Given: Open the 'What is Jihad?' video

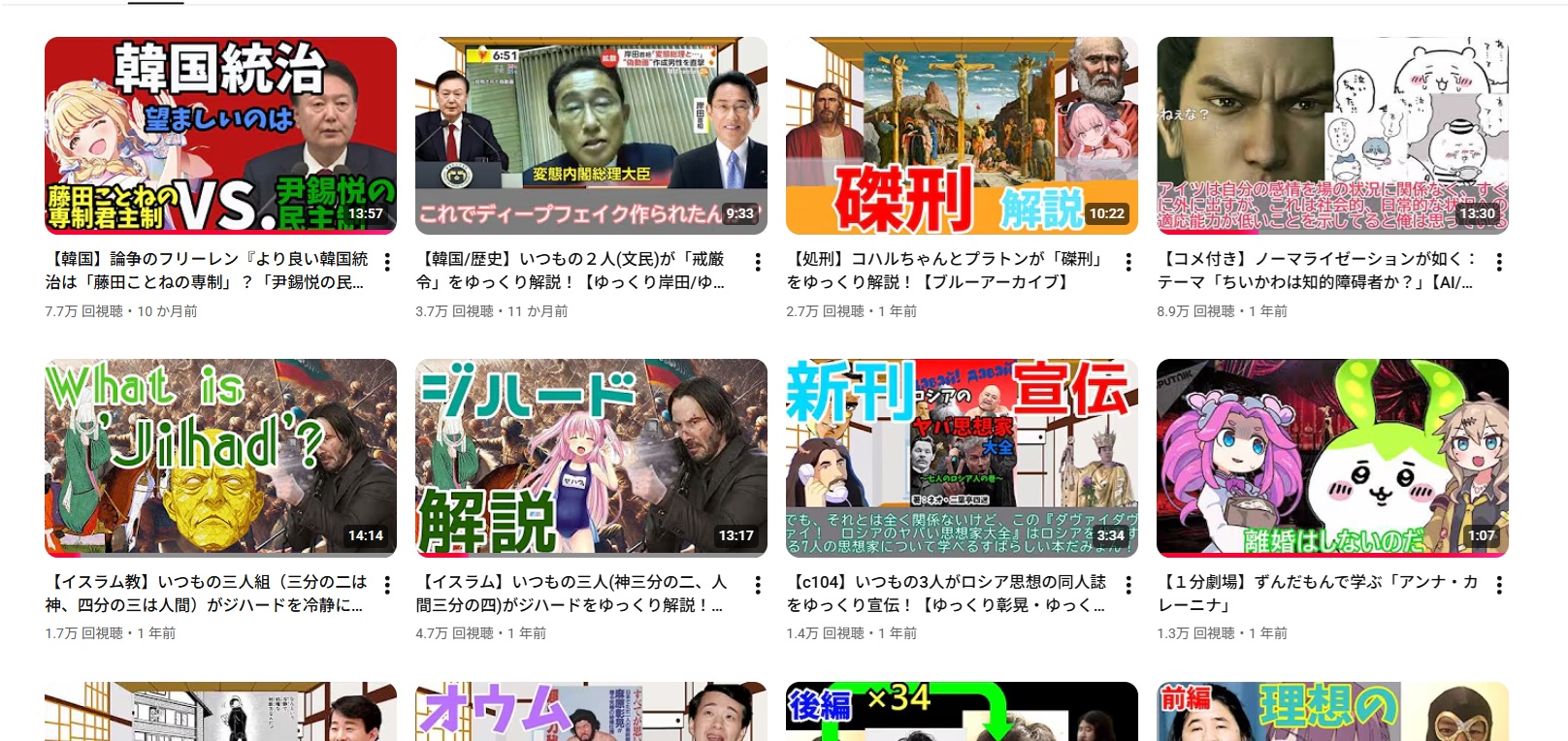Looking at the screenshot, I should tap(220, 458).
